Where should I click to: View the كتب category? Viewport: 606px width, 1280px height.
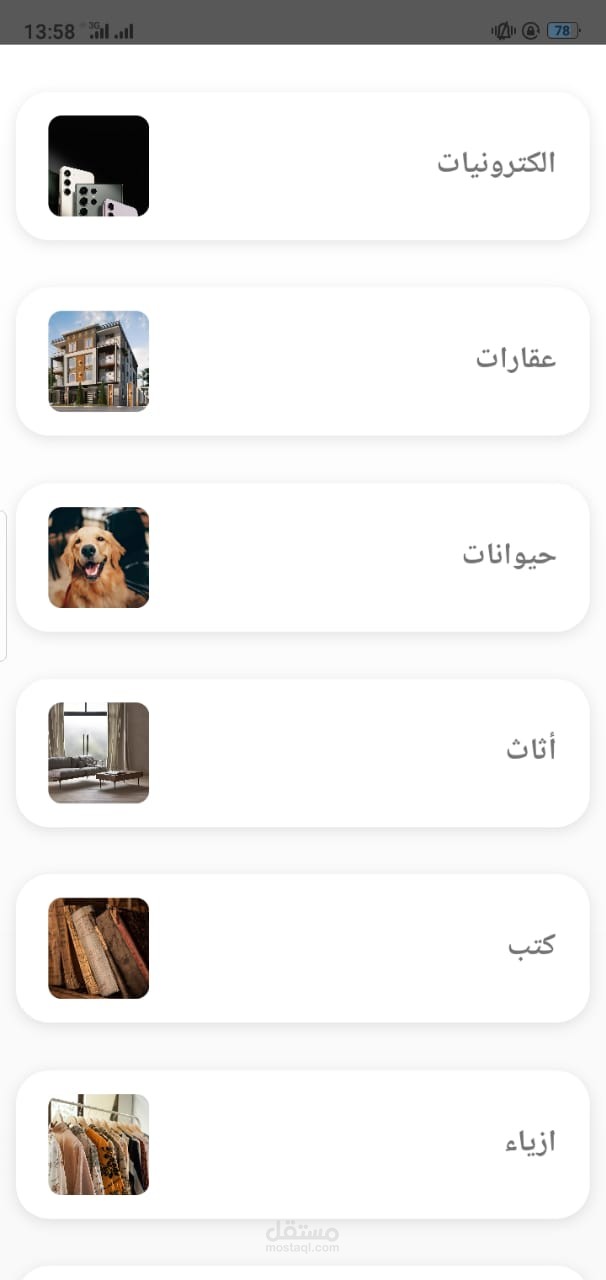pos(302,947)
